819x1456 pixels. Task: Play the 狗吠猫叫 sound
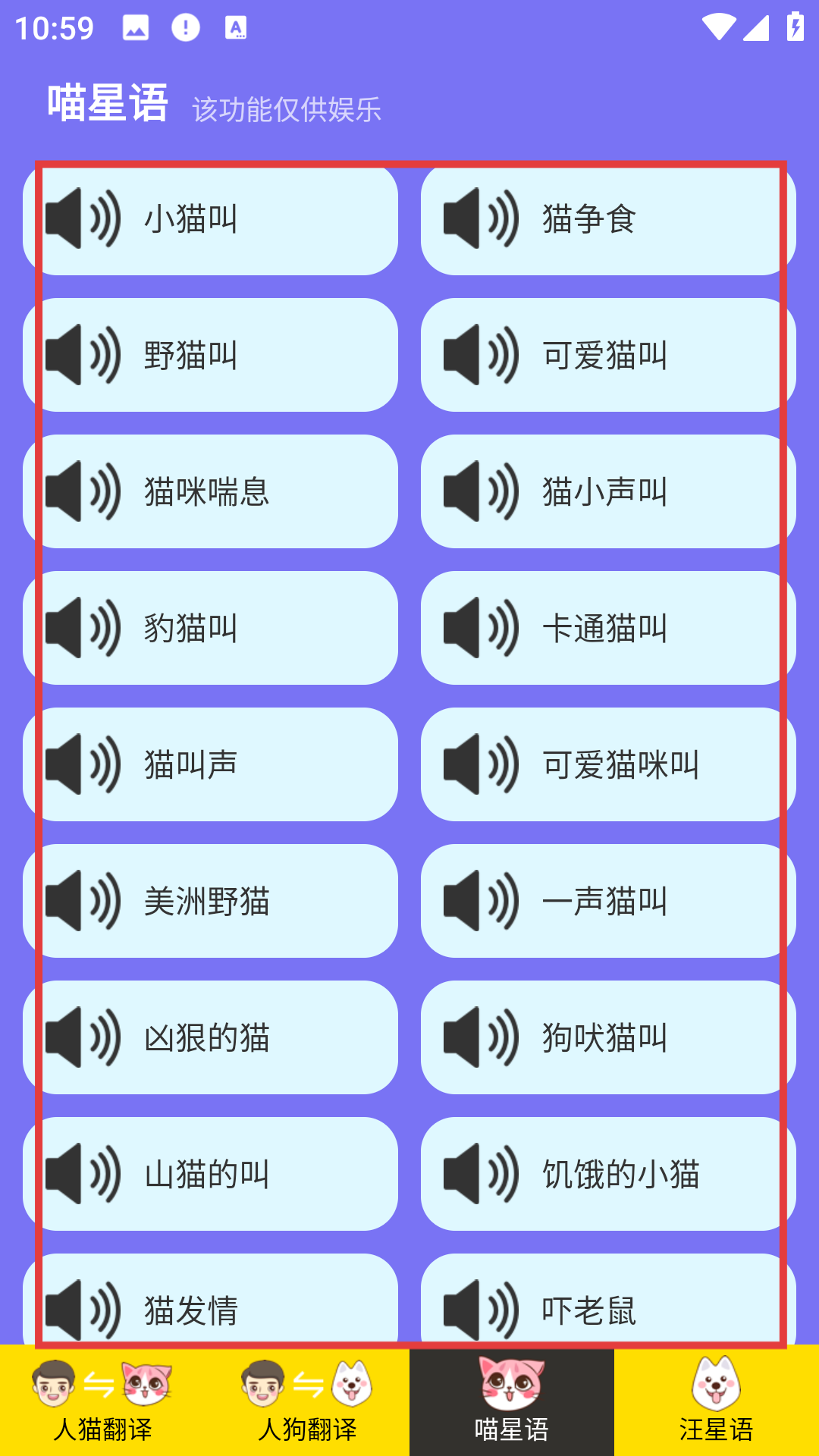point(607,1038)
